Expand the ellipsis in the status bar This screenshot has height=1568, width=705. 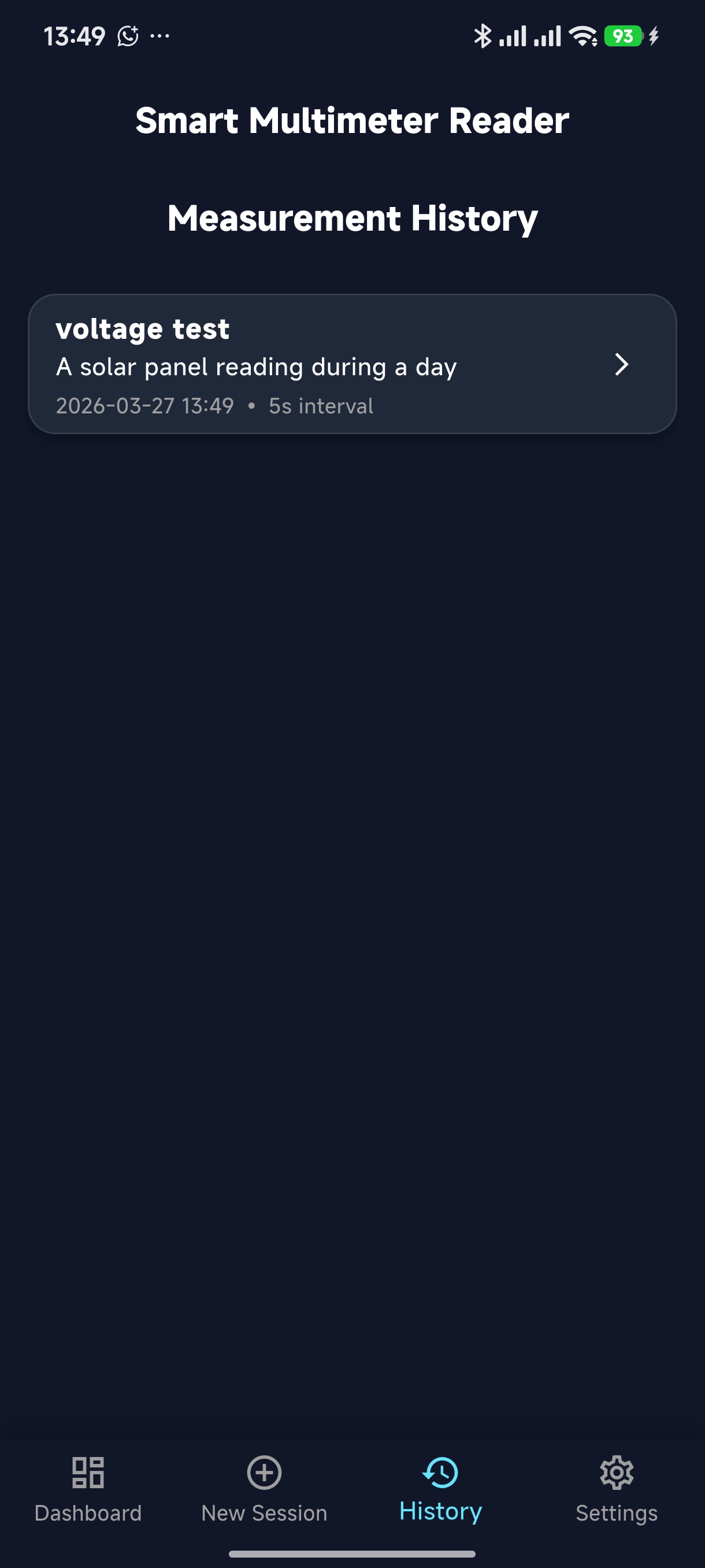click(159, 36)
